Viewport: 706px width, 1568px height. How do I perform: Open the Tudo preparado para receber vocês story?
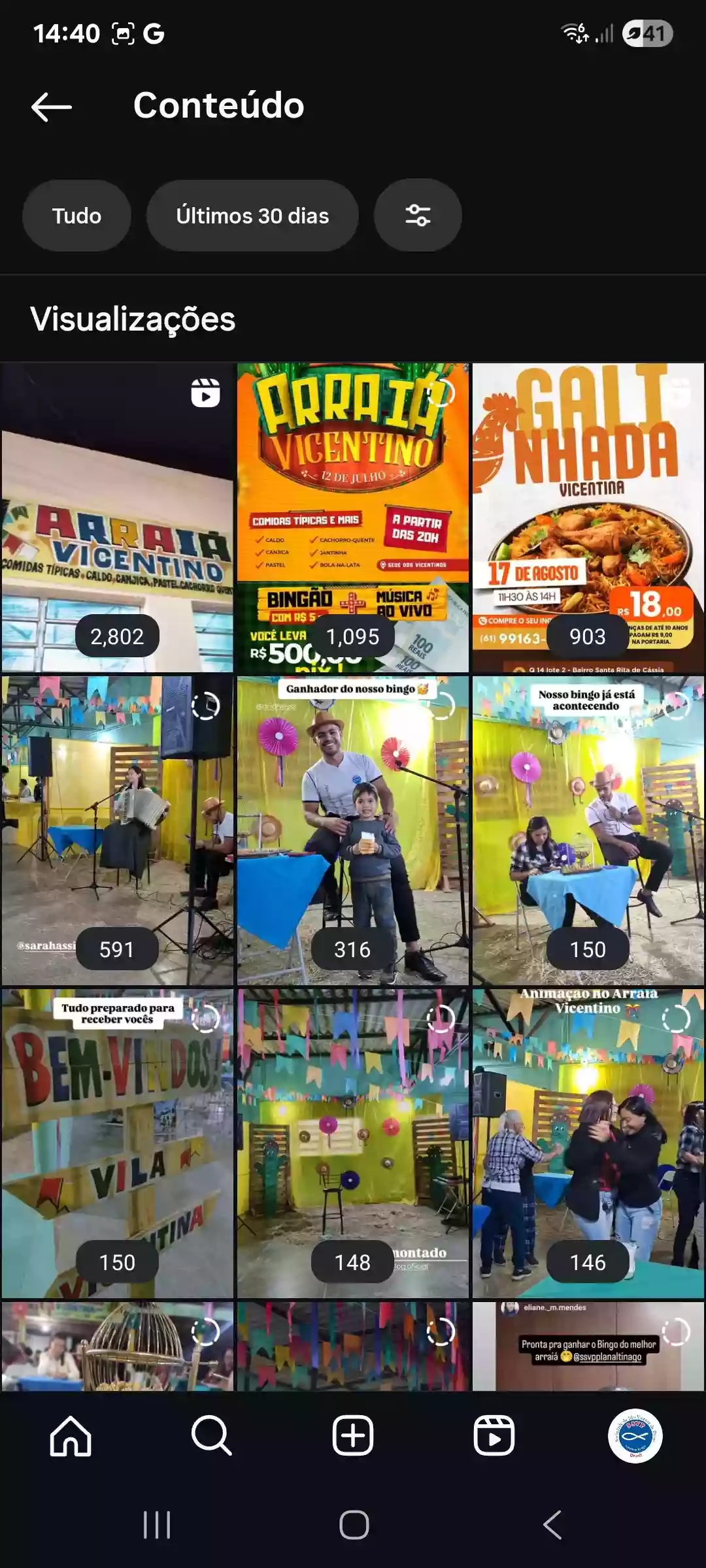(117, 1143)
